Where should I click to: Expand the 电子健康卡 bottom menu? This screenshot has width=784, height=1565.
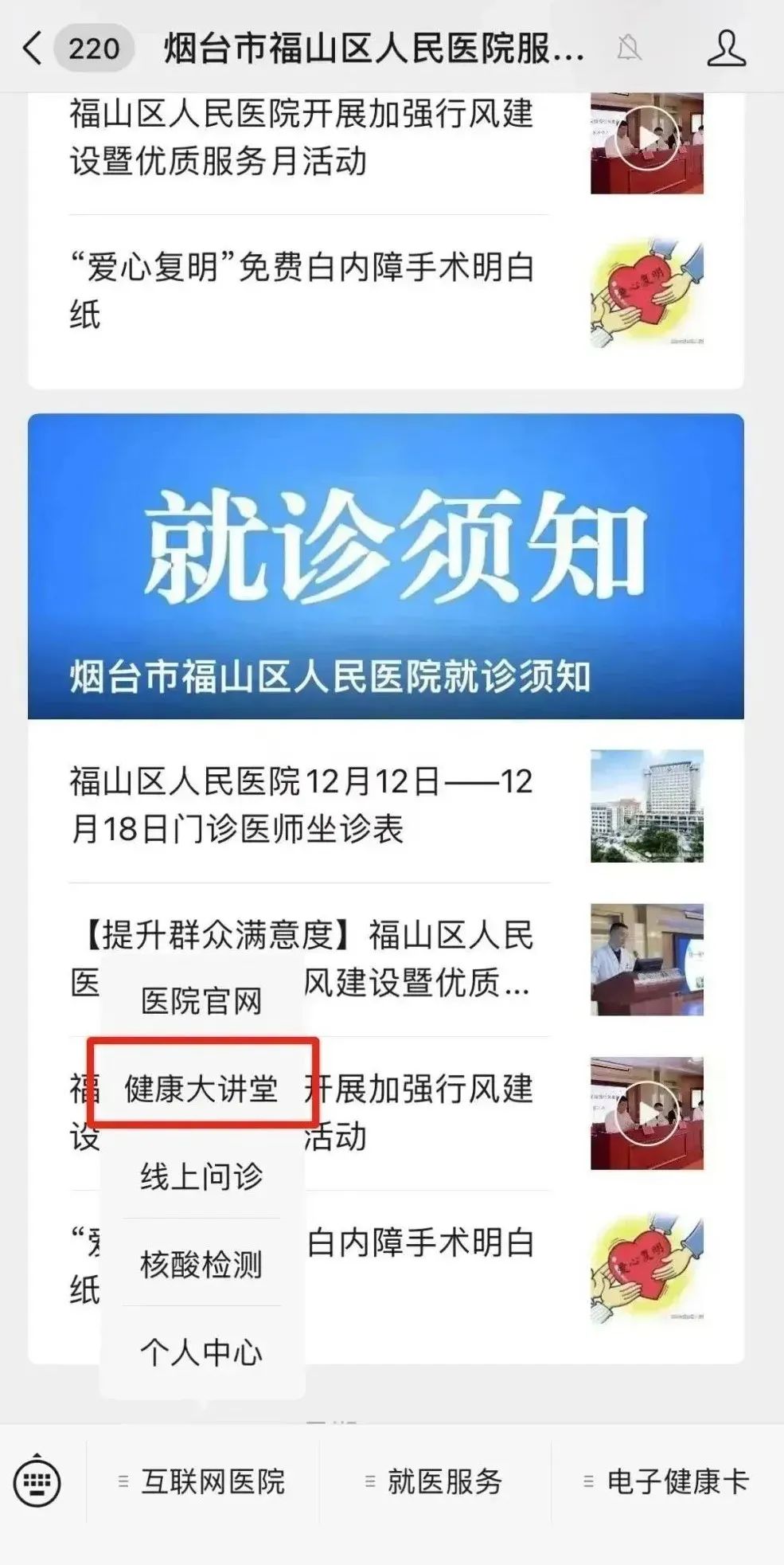tap(667, 1481)
